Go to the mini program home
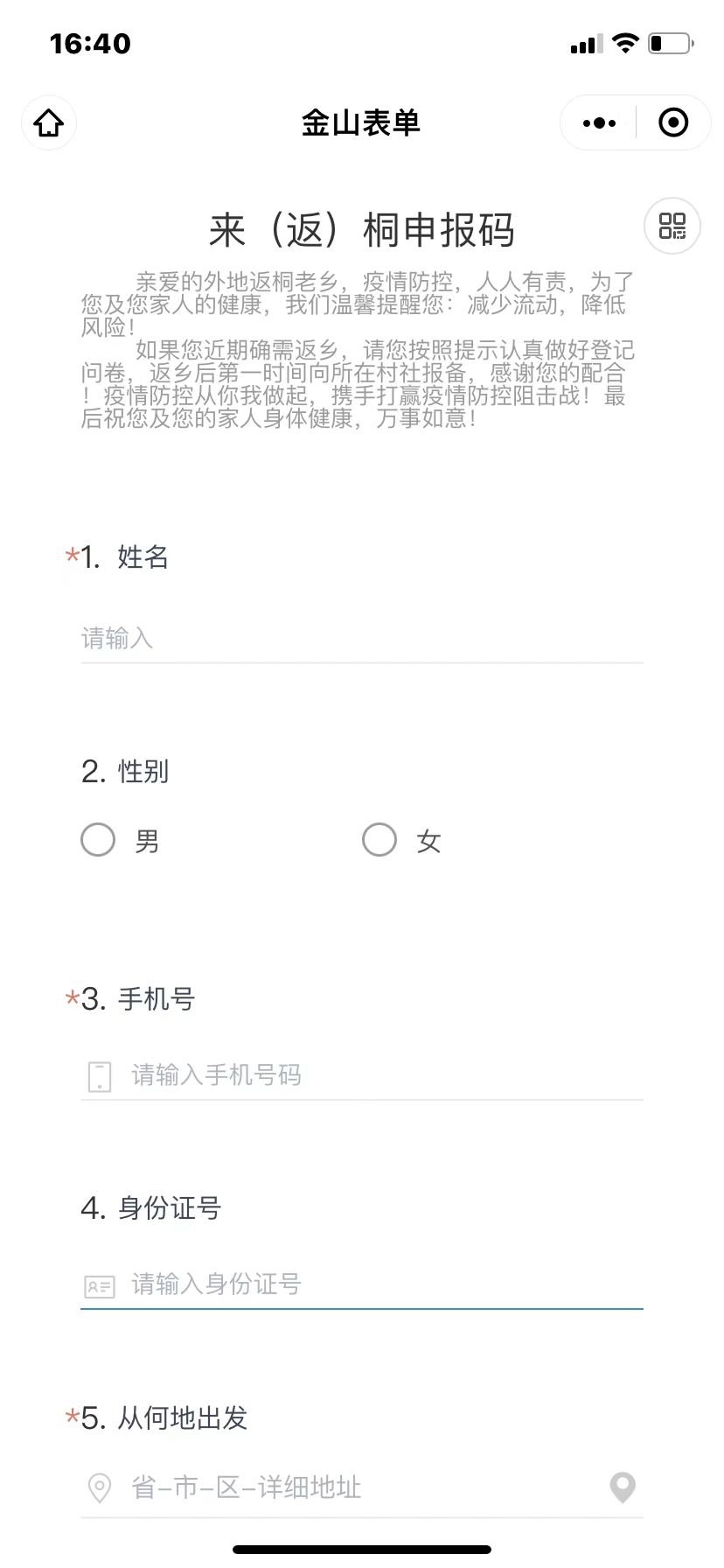The width and height of the screenshot is (724, 1568). (x=49, y=122)
